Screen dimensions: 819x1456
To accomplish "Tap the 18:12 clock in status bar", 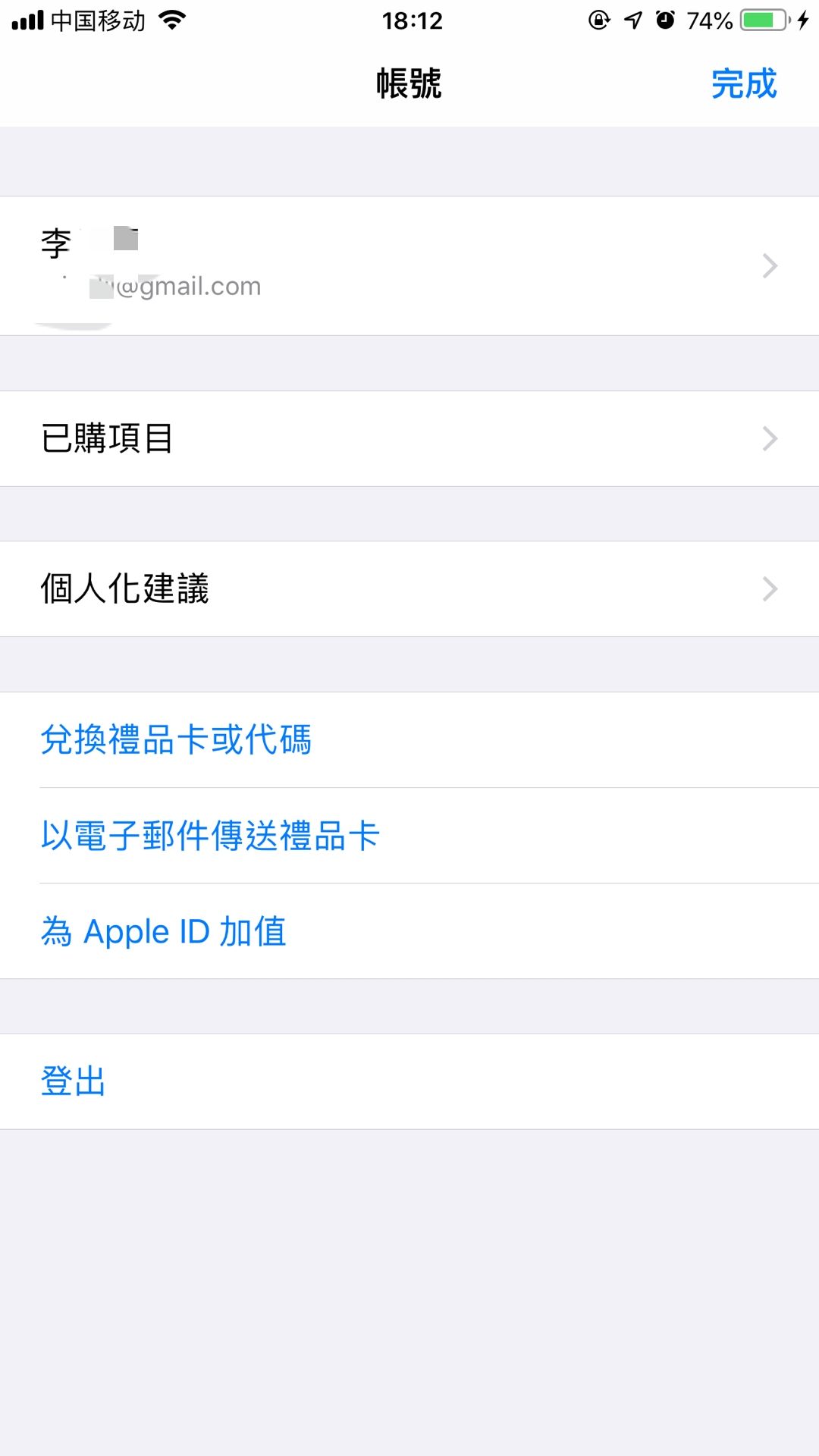I will click(x=409, y=20).
